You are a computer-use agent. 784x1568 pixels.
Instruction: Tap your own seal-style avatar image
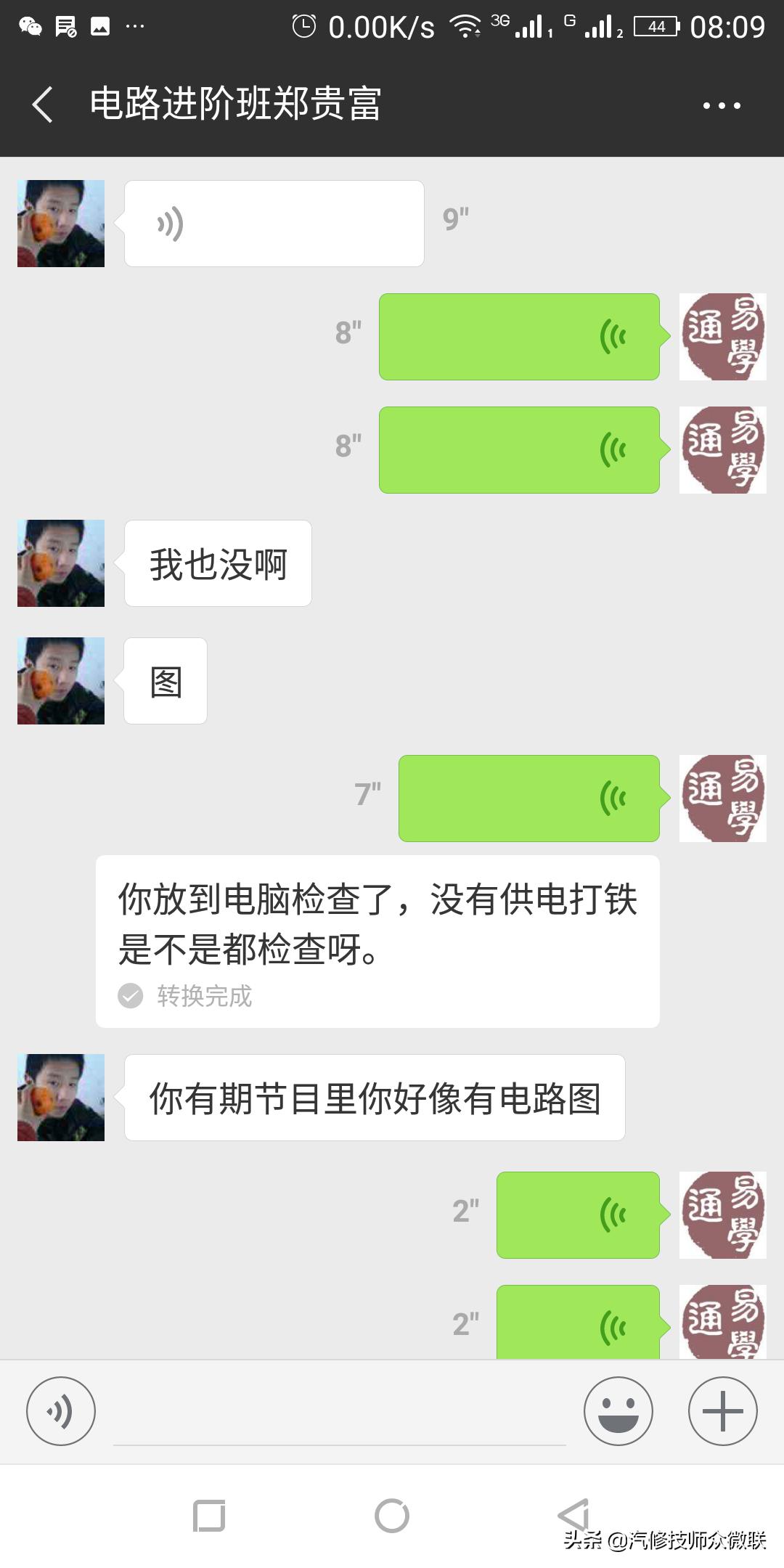(722, 336)
